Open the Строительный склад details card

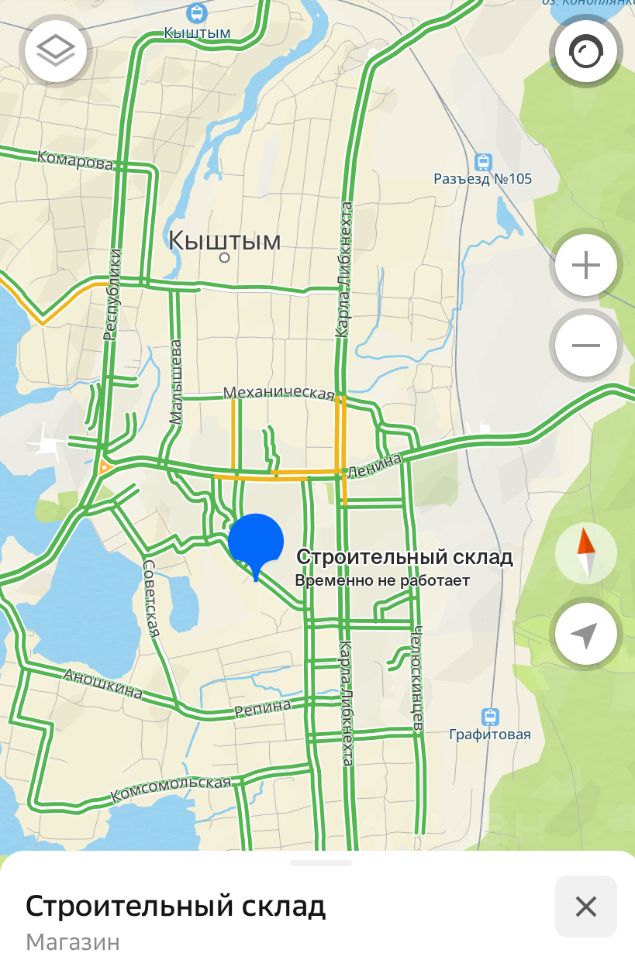click(x=175, y=907)
